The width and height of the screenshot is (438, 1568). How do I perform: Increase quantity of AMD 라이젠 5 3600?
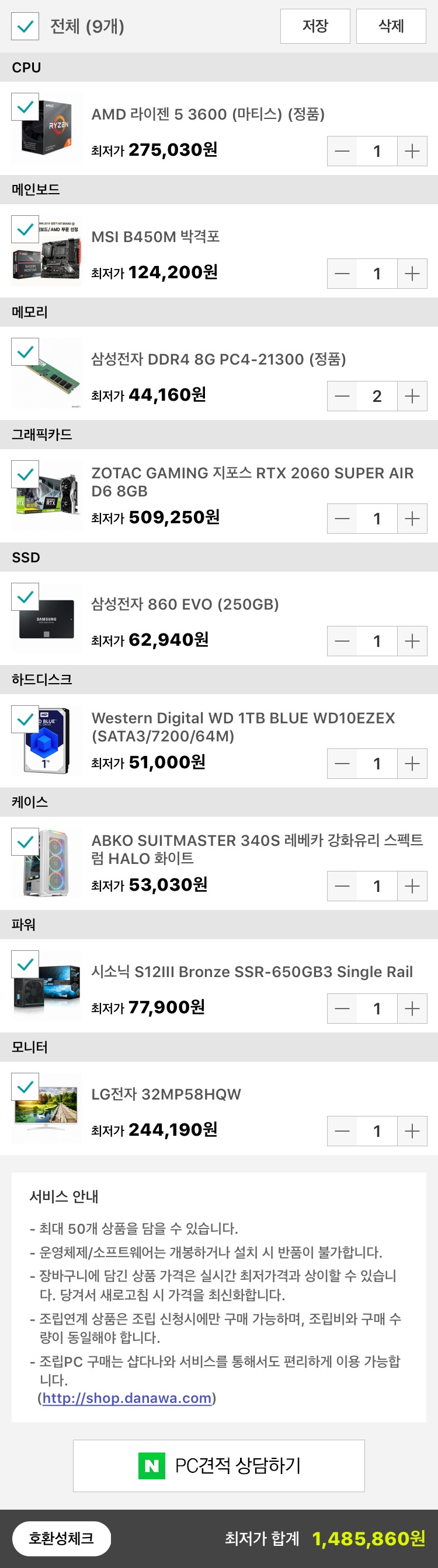click(412, 151)
